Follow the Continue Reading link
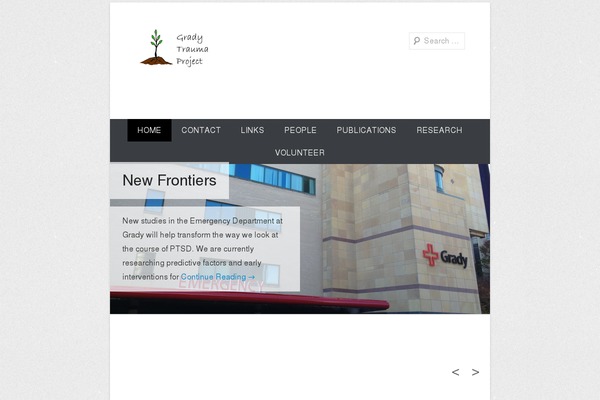Viewport: 600px width, 400px height. click(218, 277)
